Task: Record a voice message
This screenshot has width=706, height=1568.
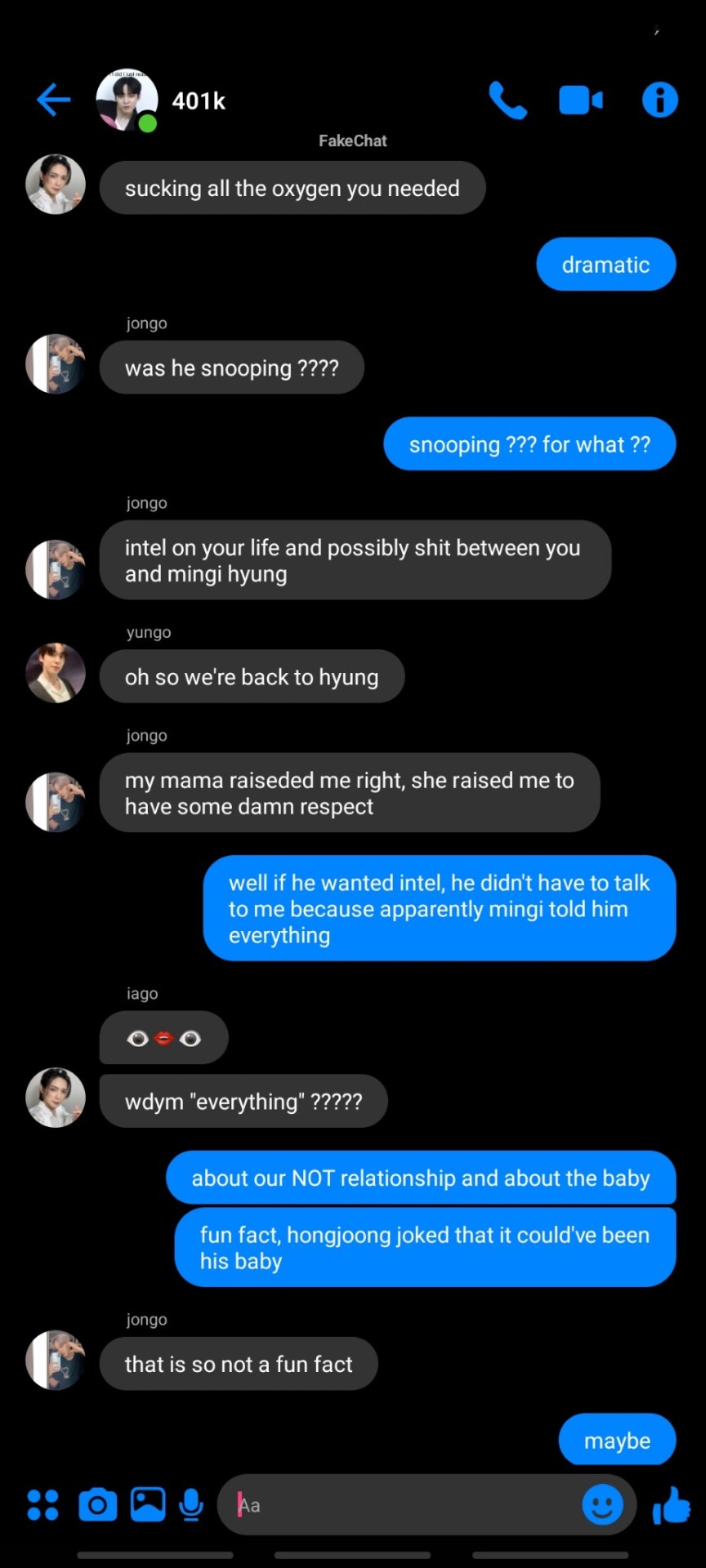Action: (191, 1504)
